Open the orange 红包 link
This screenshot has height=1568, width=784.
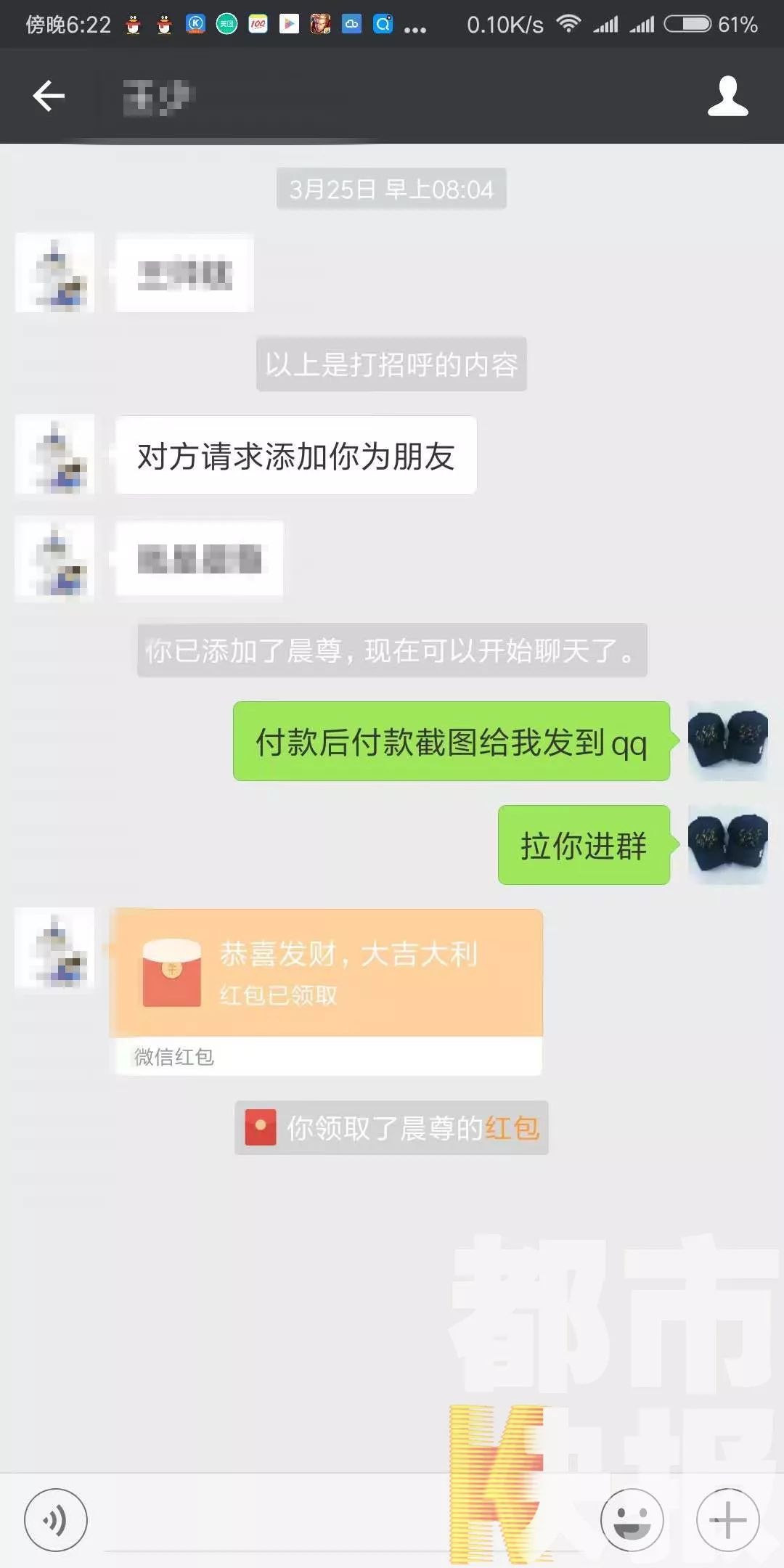pyautogui.click(x=513, y=1128)
